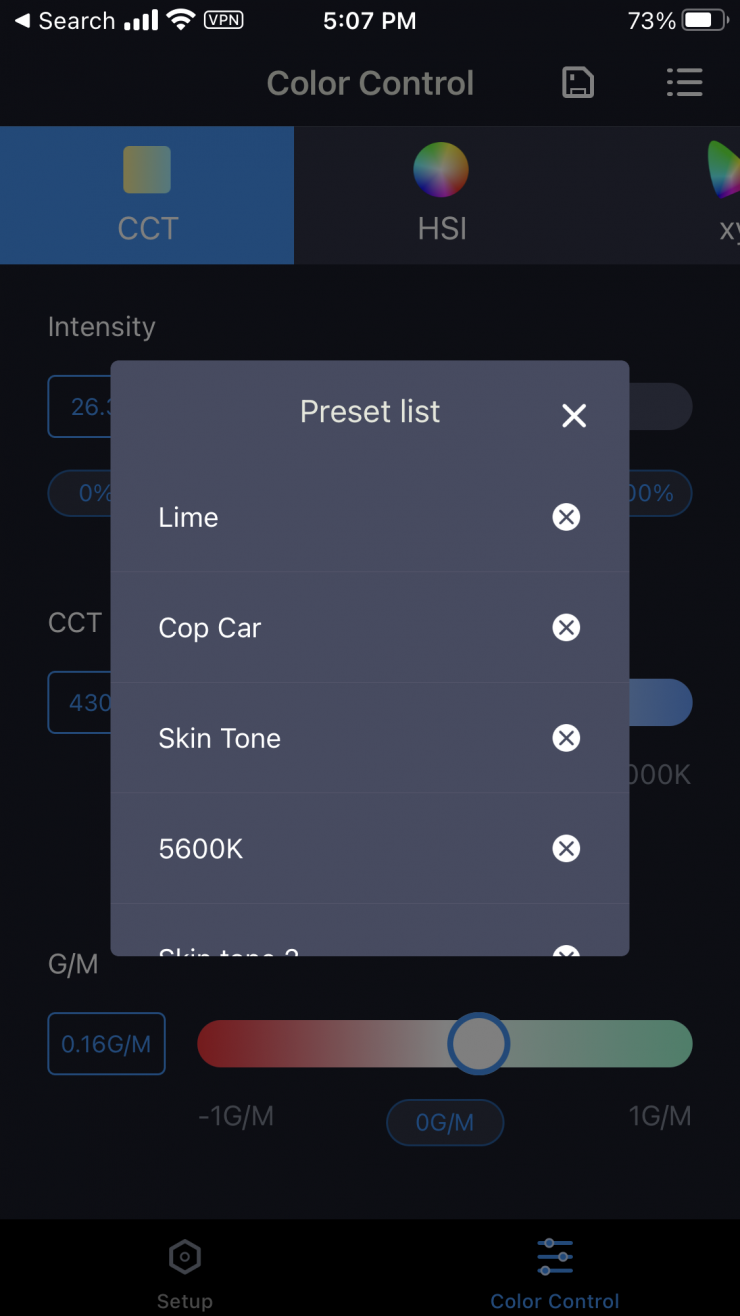Delete the Skin Tone preset
The width and height of the screenshot is (740, 1316).
566,738
